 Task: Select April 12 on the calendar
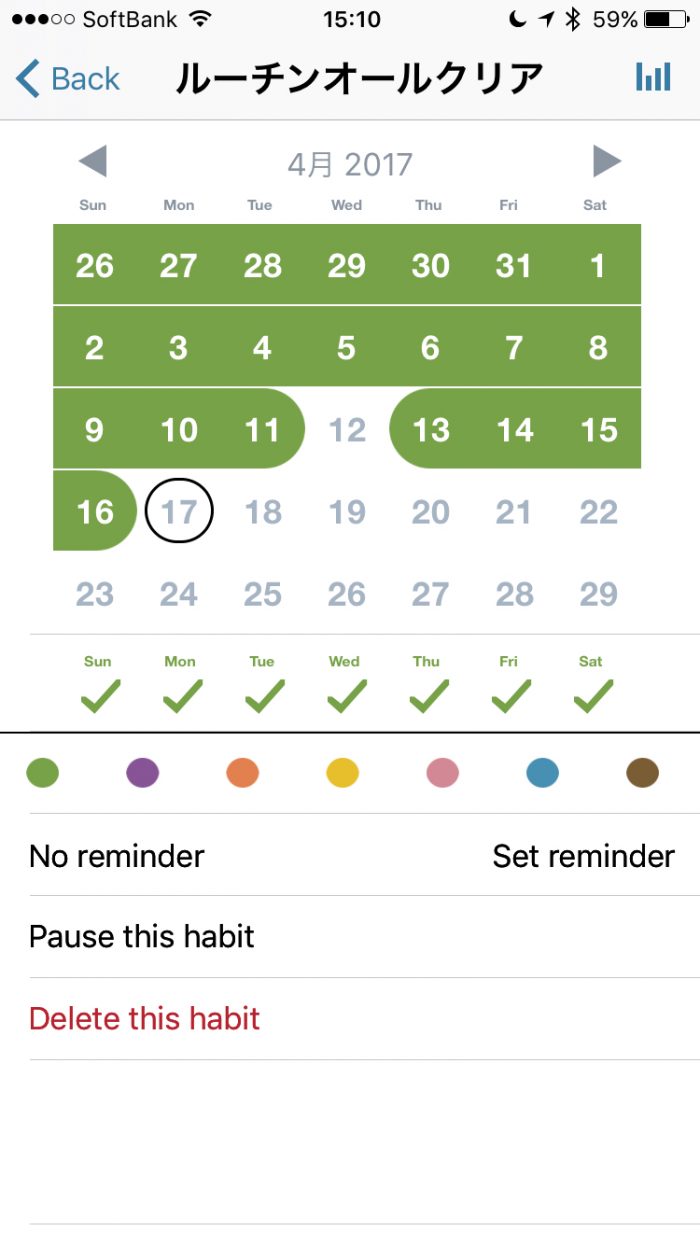pyautogui.click(x=347, y=430)
